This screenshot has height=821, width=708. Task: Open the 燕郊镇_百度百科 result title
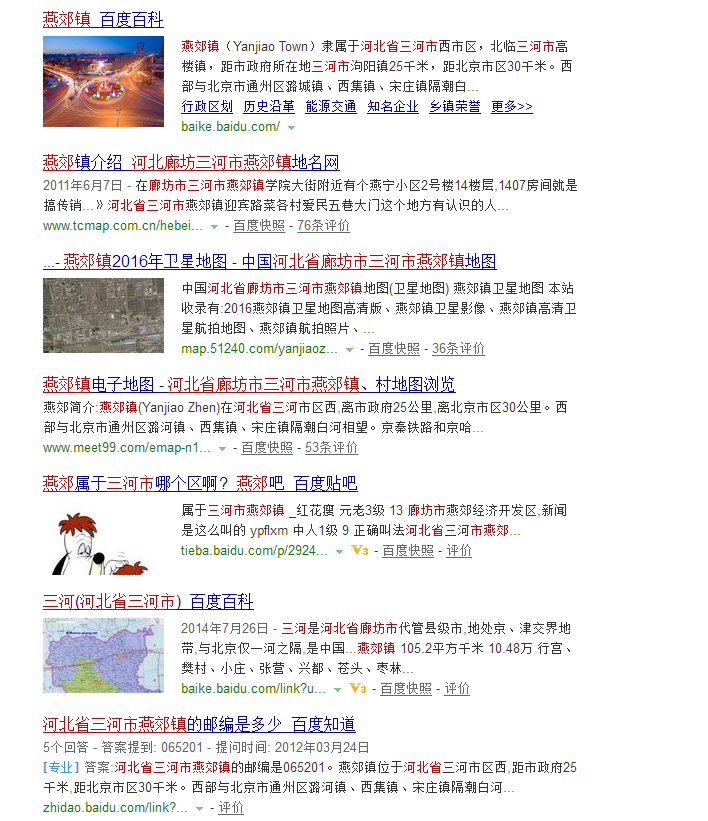click(103, 19)
